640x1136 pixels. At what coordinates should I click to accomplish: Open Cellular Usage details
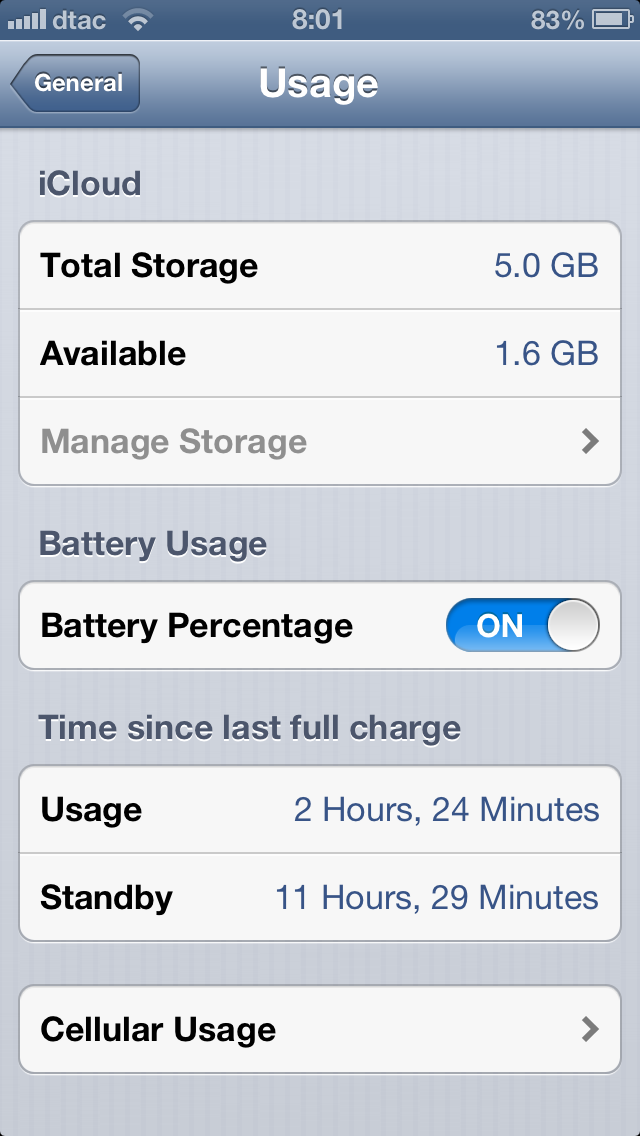point(320,1029)
